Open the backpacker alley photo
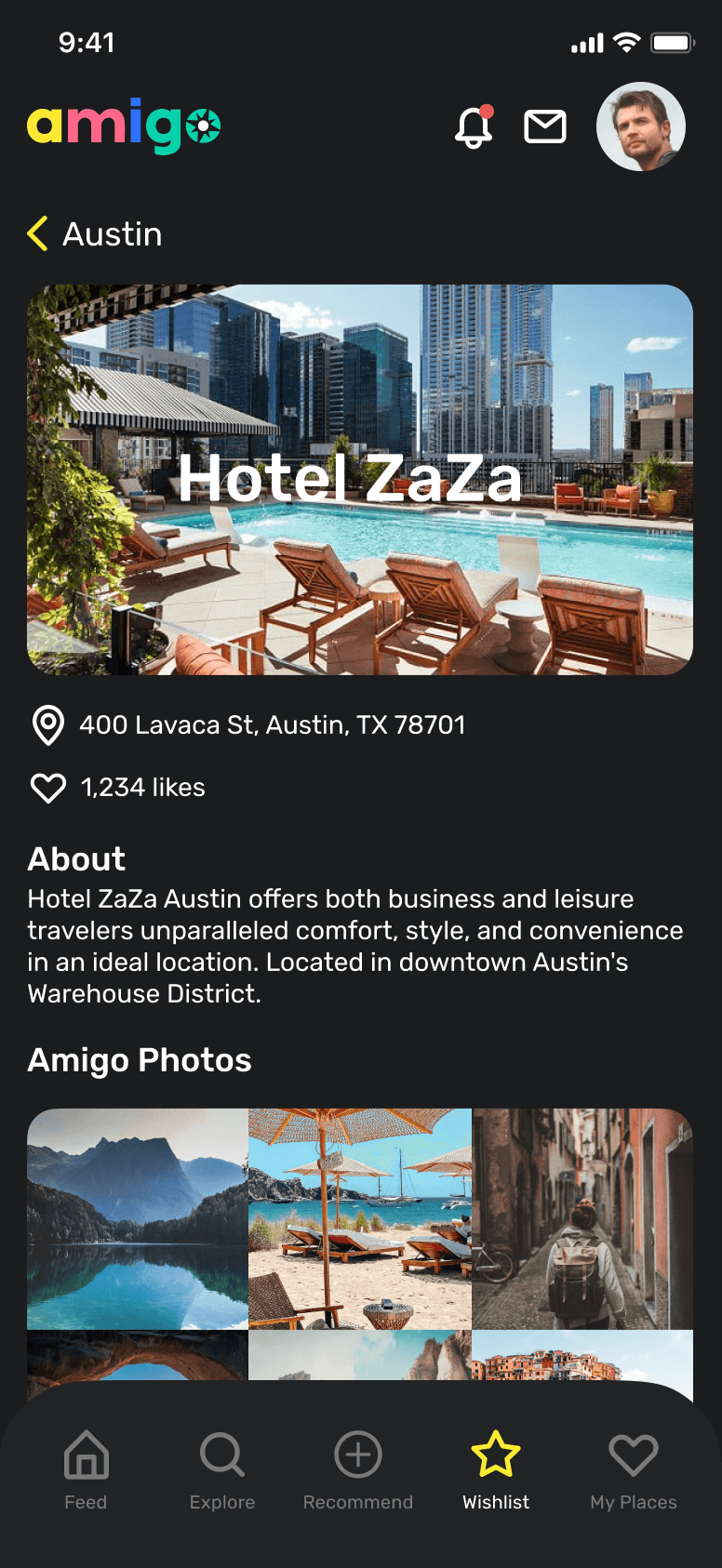The width and height of the screenshot is (722, 1568). tap(582, 1218)
